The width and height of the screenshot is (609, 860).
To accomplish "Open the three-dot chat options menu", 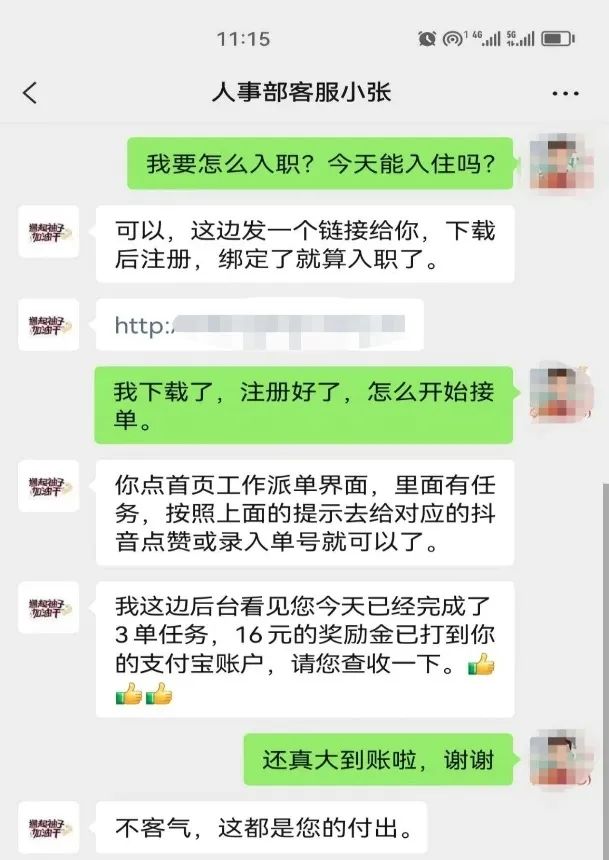I will (565, 94).
